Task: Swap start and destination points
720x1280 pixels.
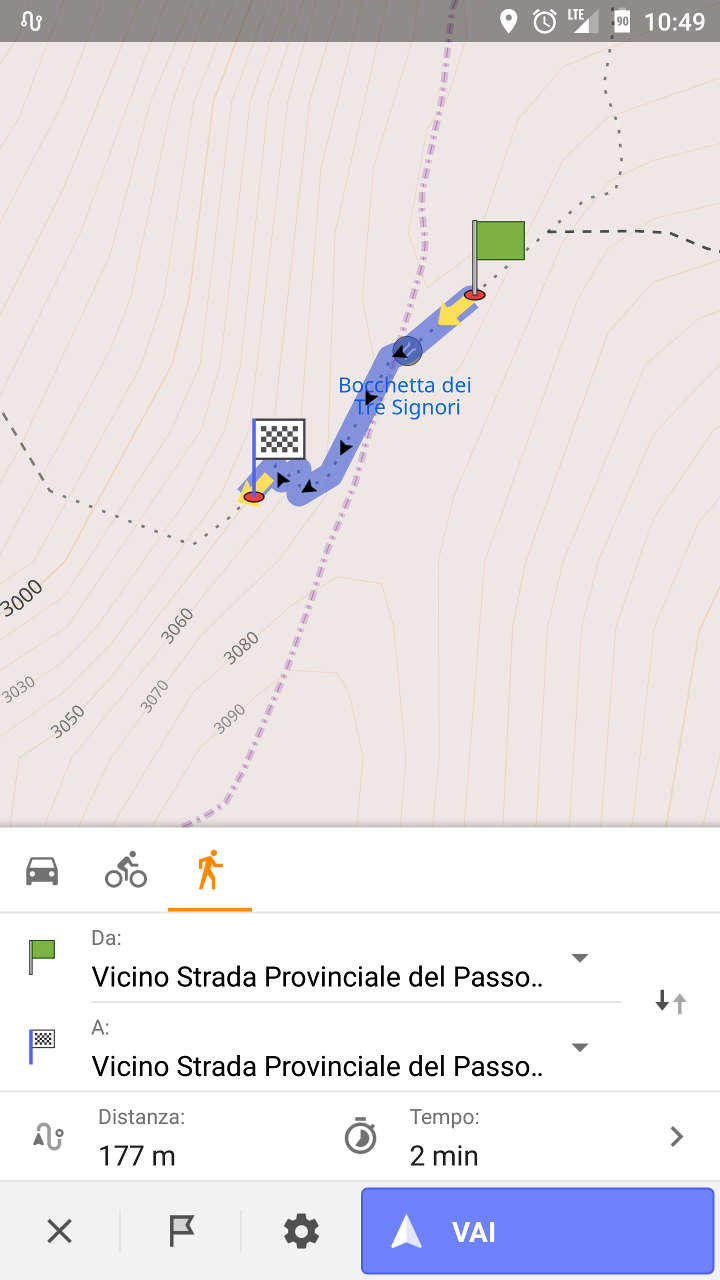Action: click(x=671, y=1001)
